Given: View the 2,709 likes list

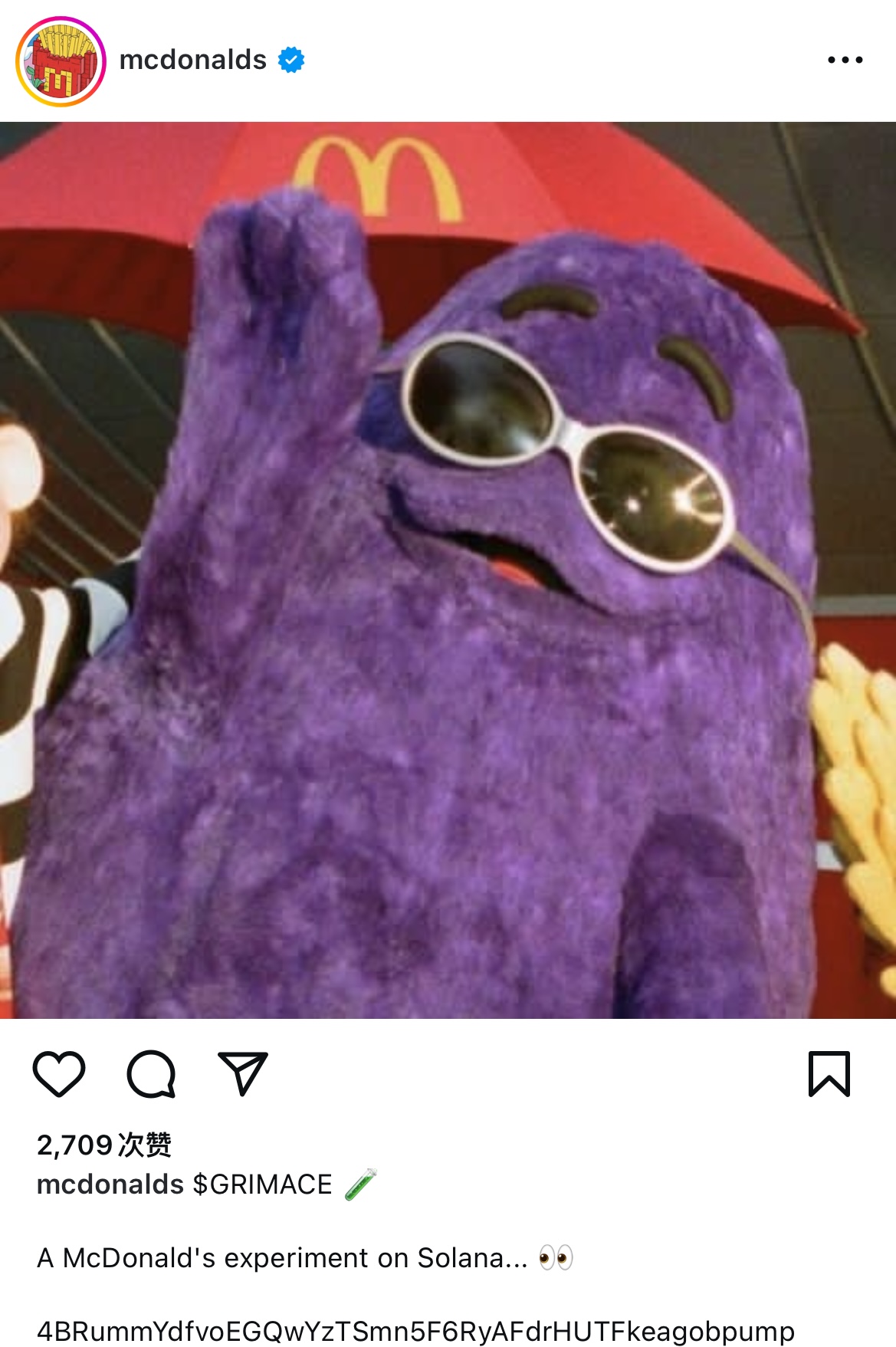Looking at the screenshot, I should click(x=104, y=1145).
